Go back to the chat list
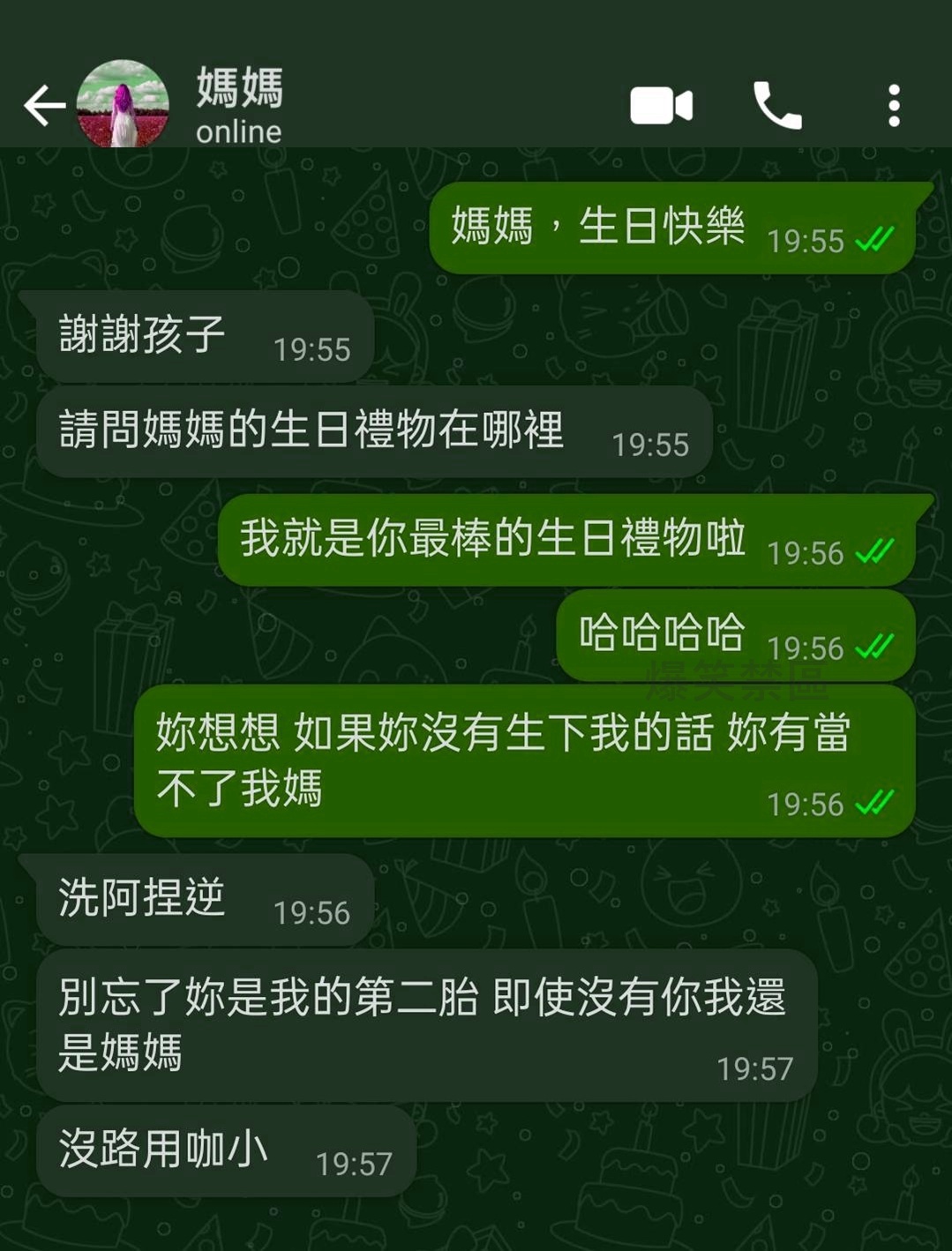 coord(44,106)
